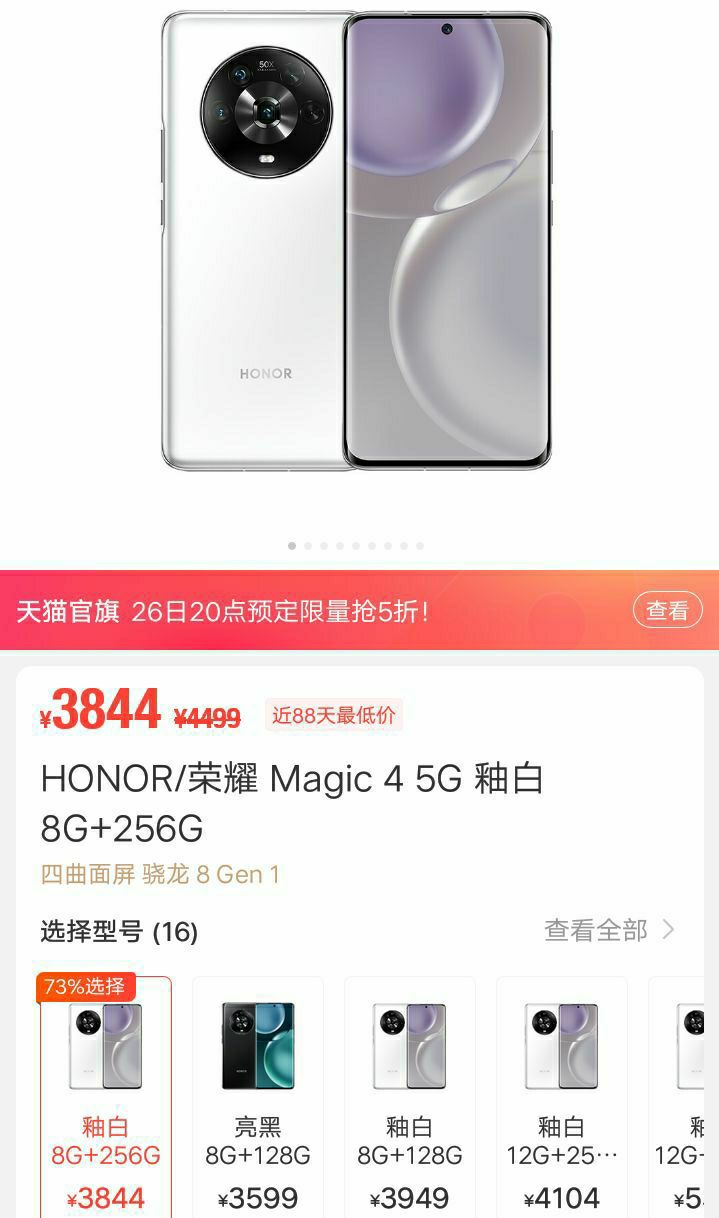Image resolution: width=719 pixels, height=1218 pixels.
Task: Tap the 天猫官旗 26日20点预定 promo banner
Action: (300, 611)
